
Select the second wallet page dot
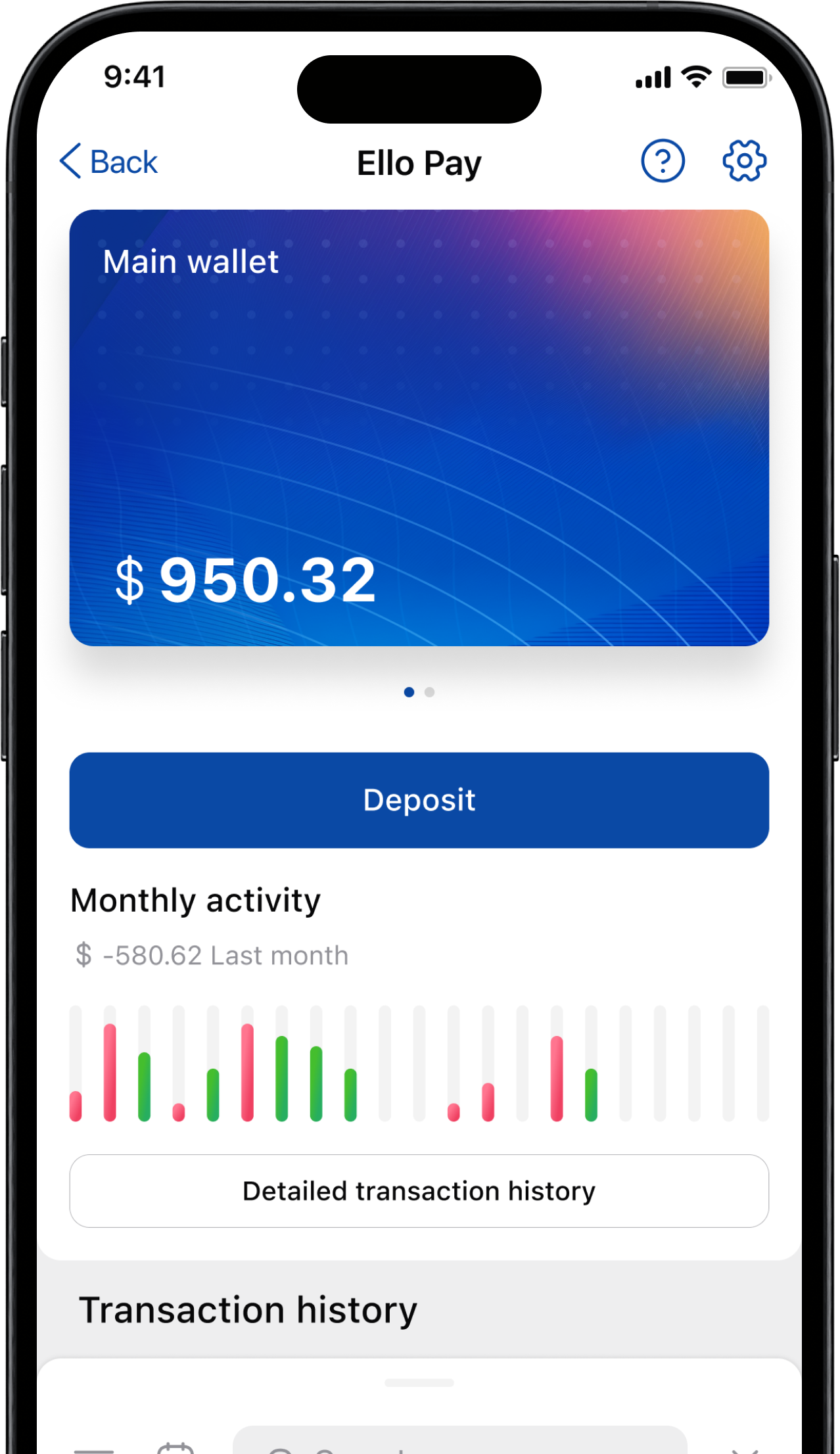tap(430, 692)
